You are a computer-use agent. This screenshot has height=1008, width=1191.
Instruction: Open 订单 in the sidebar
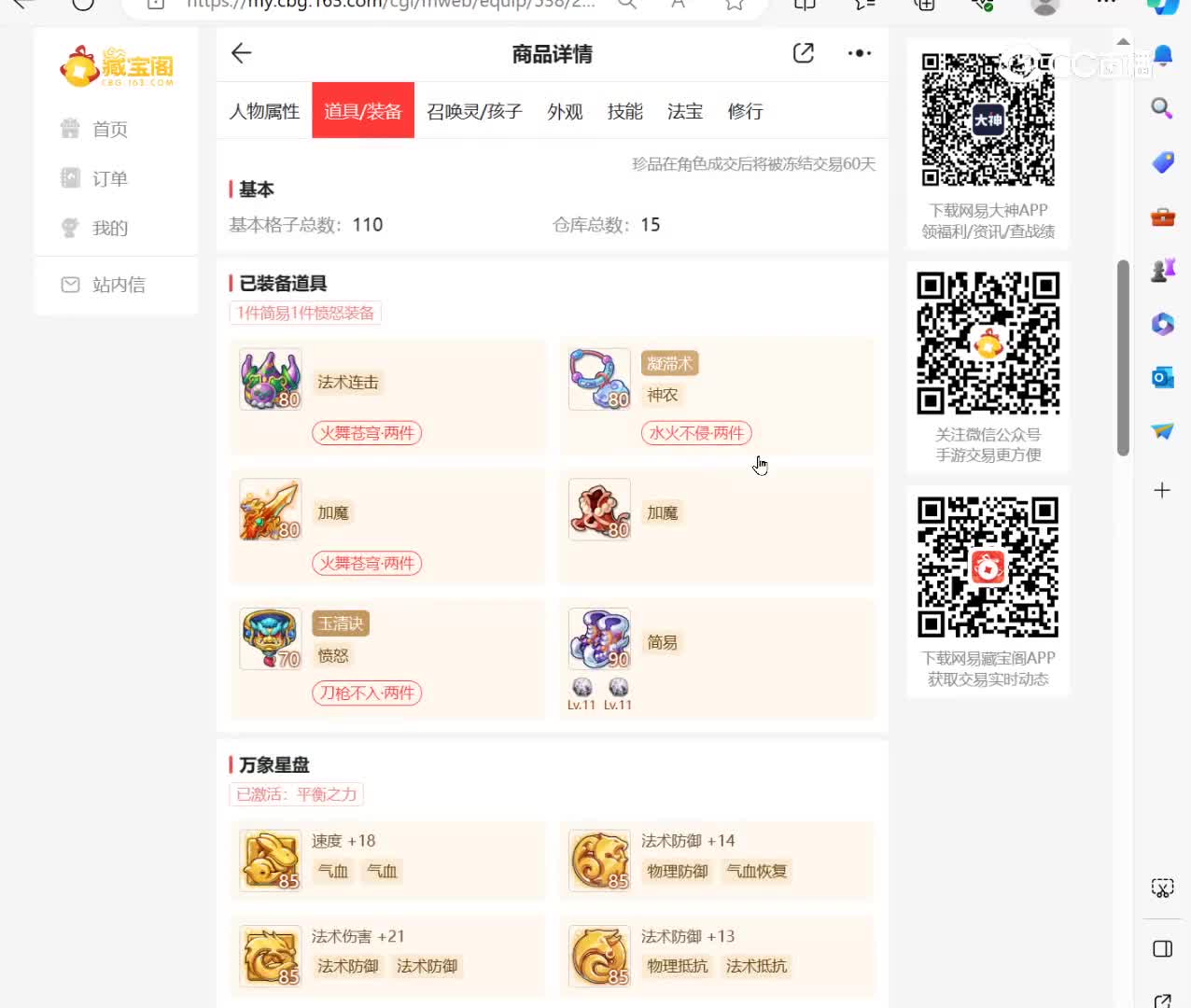109,178
